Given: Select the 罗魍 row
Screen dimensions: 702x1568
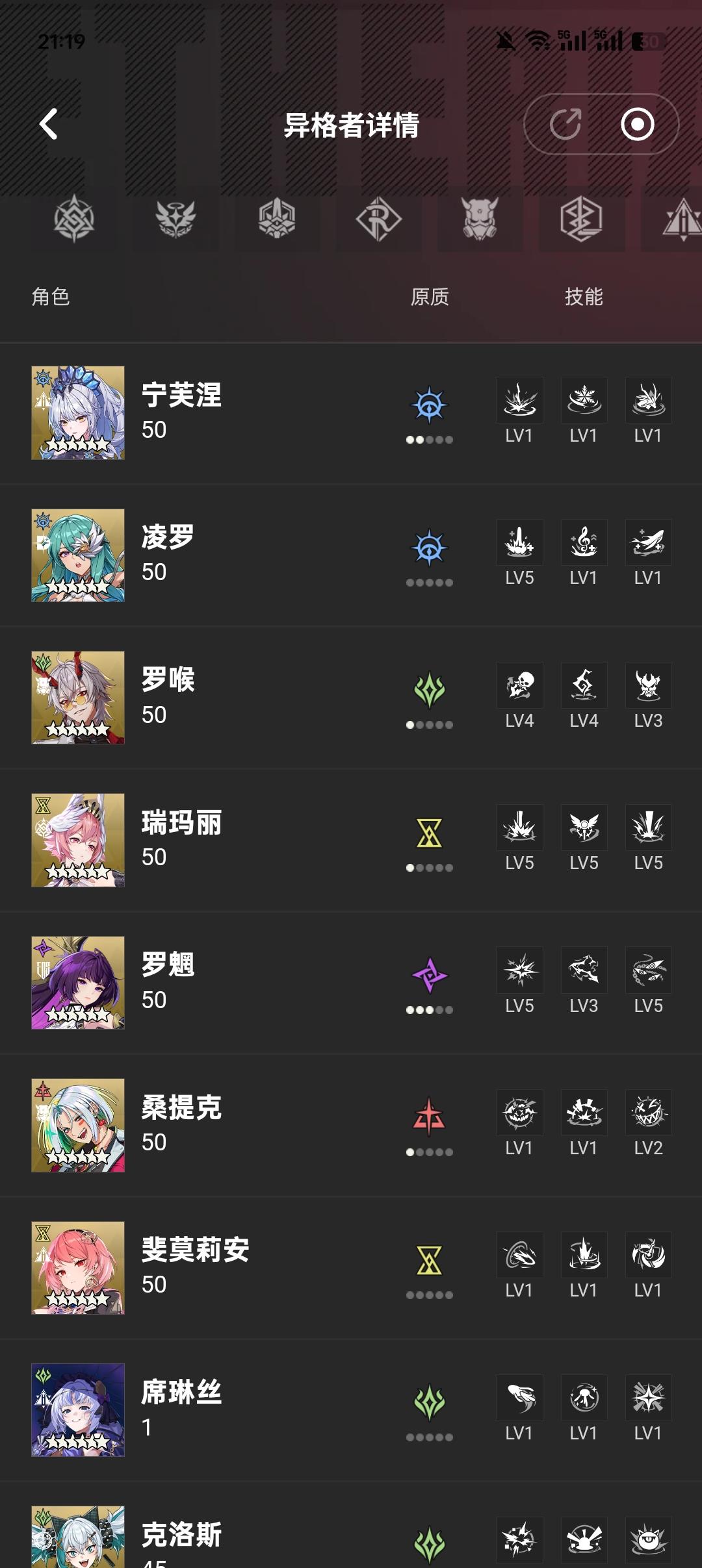Looking at the screenshot, I should 351,983.
